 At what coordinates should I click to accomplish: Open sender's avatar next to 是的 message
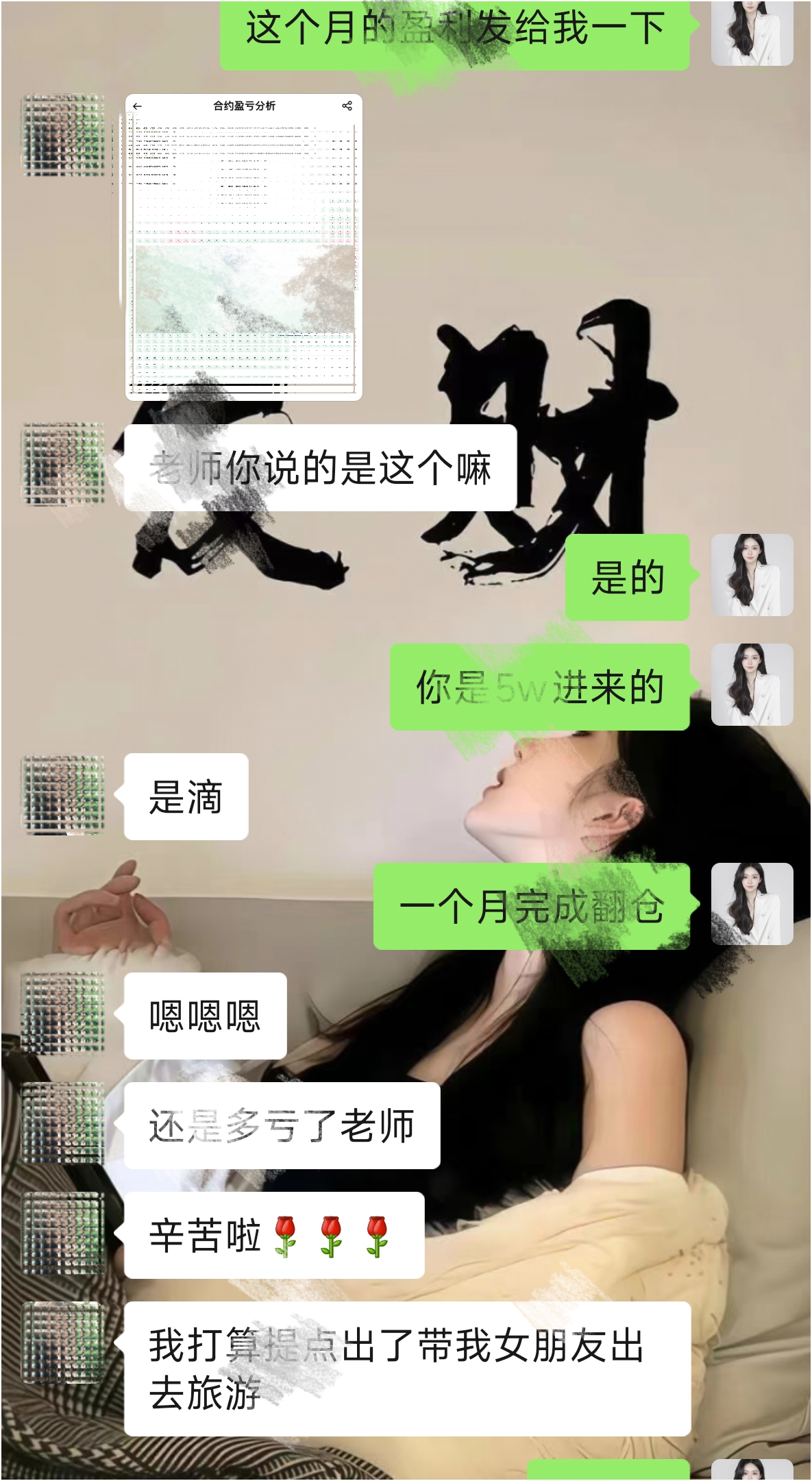[752, 575]
